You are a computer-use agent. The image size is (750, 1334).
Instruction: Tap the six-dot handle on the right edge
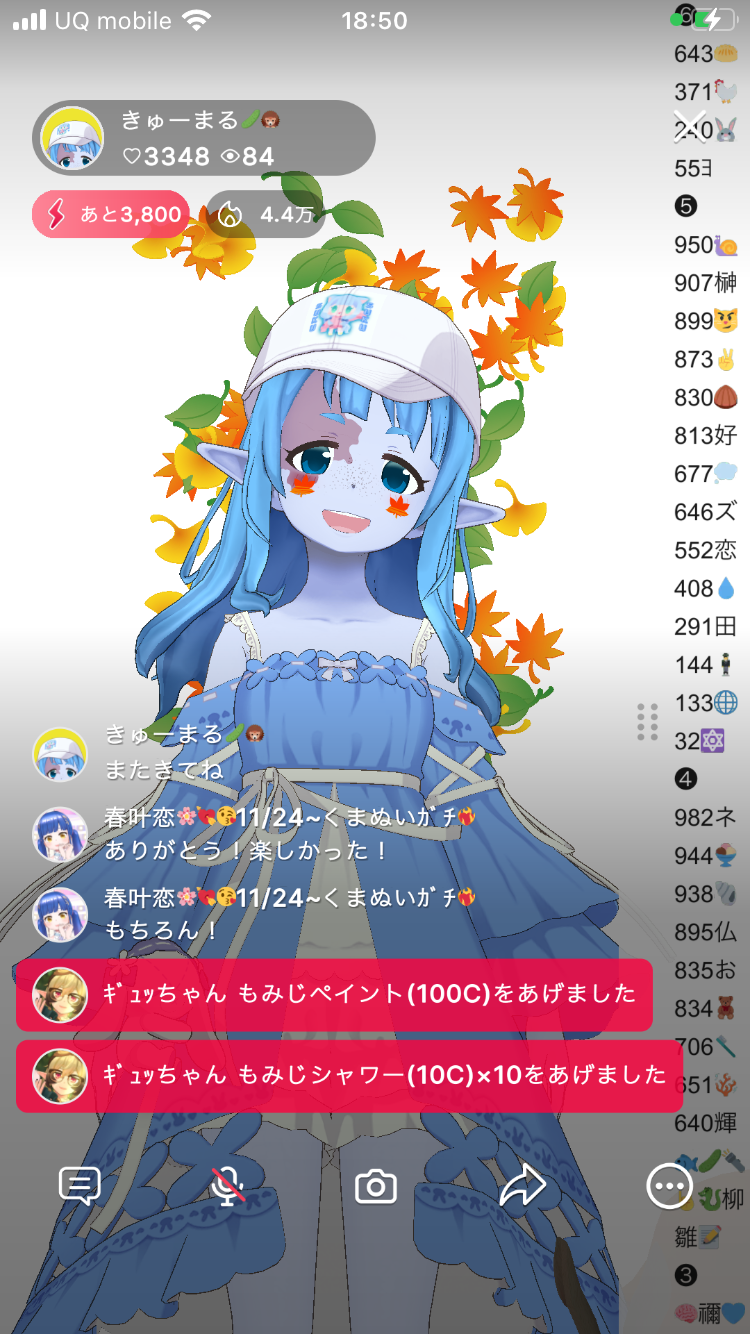647,721
